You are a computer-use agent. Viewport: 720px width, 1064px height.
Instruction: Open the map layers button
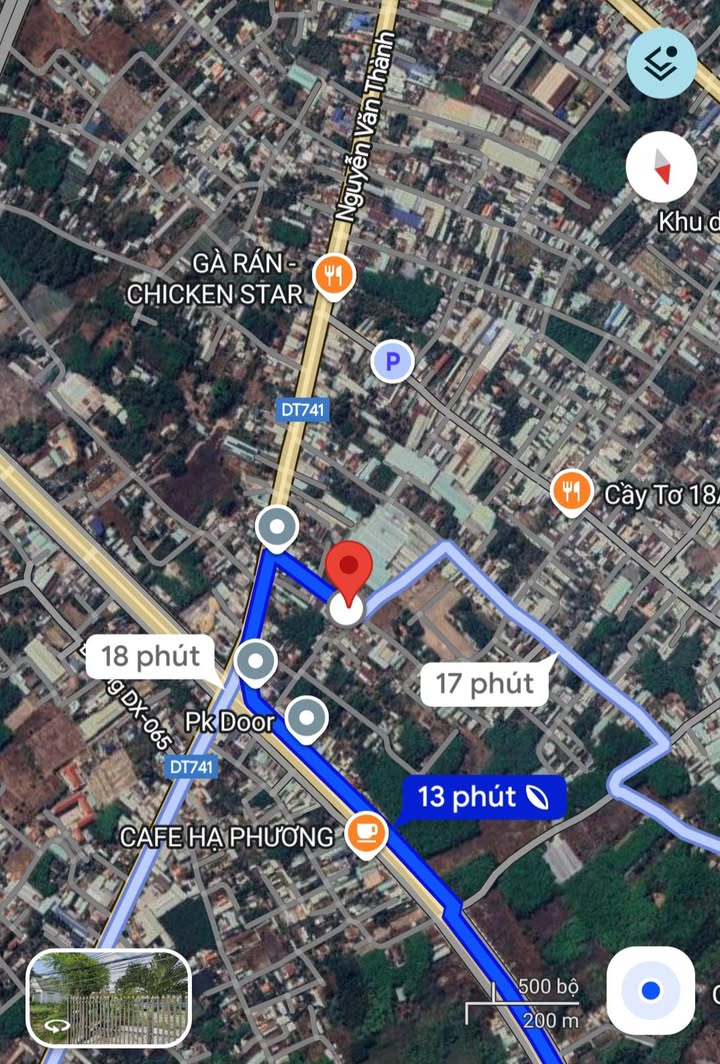[661, 64]
